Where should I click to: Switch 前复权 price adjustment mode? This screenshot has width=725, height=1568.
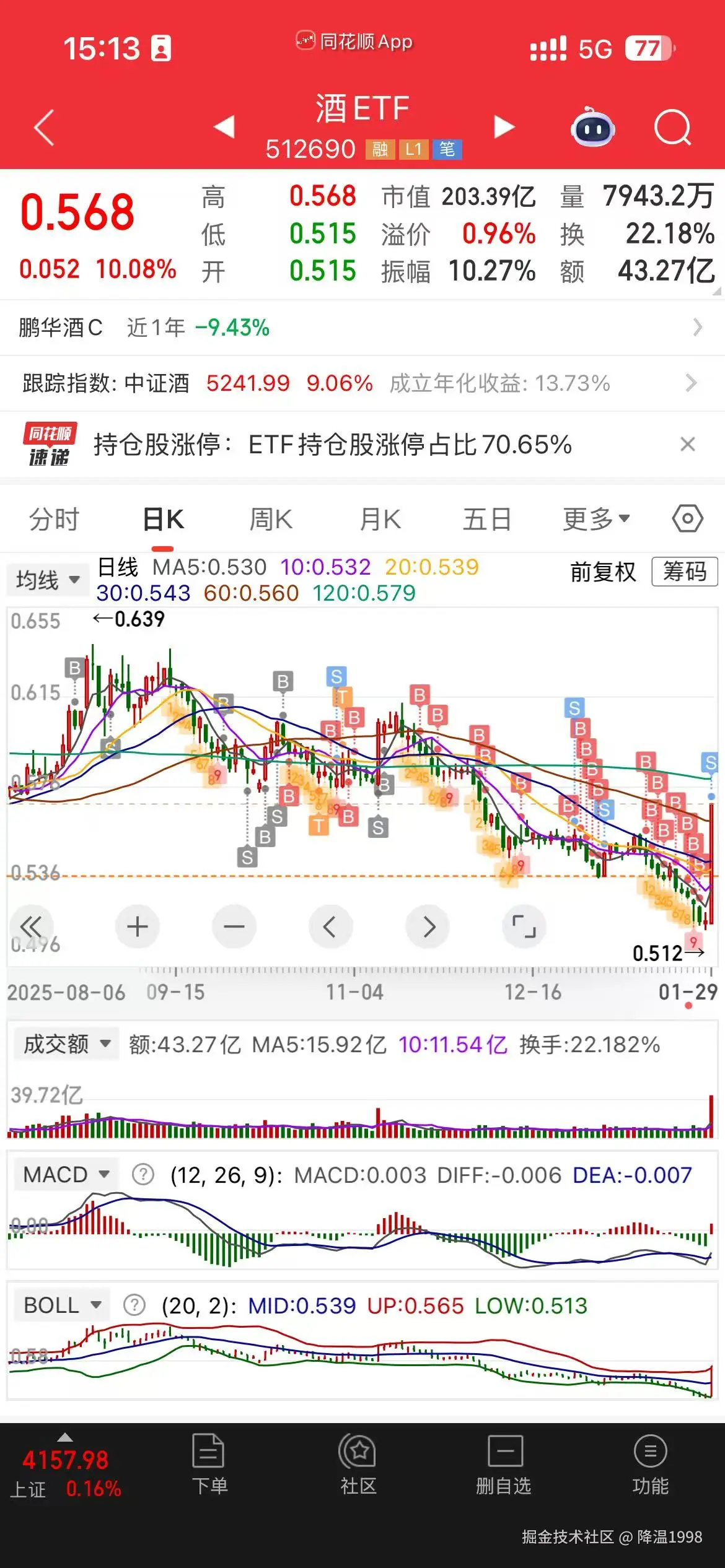600,573
